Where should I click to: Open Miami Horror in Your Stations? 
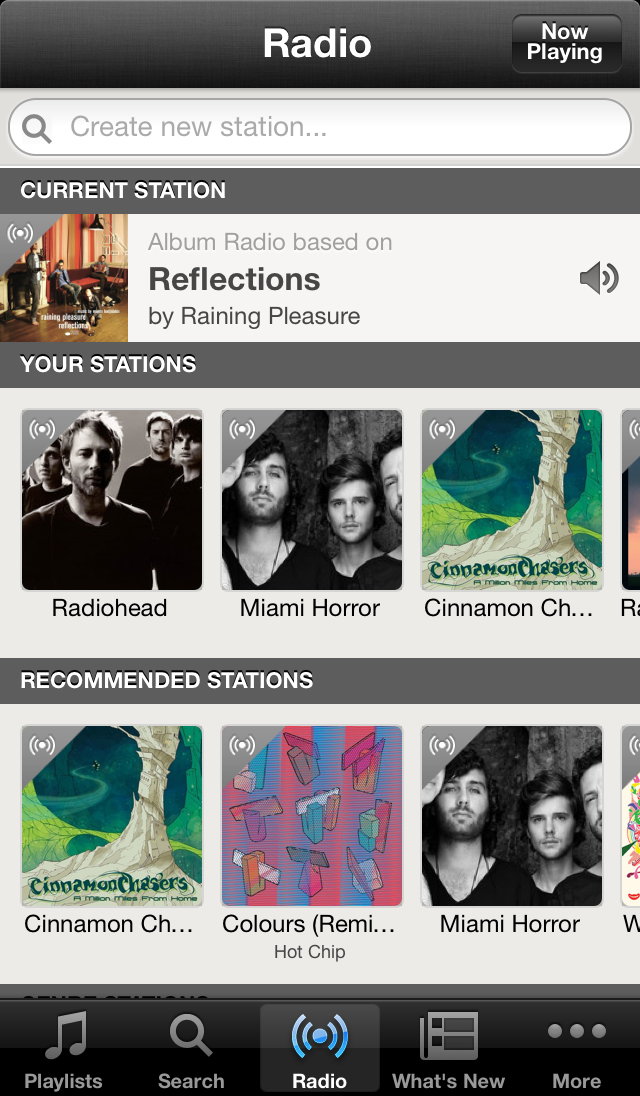(x=311, y=500)
